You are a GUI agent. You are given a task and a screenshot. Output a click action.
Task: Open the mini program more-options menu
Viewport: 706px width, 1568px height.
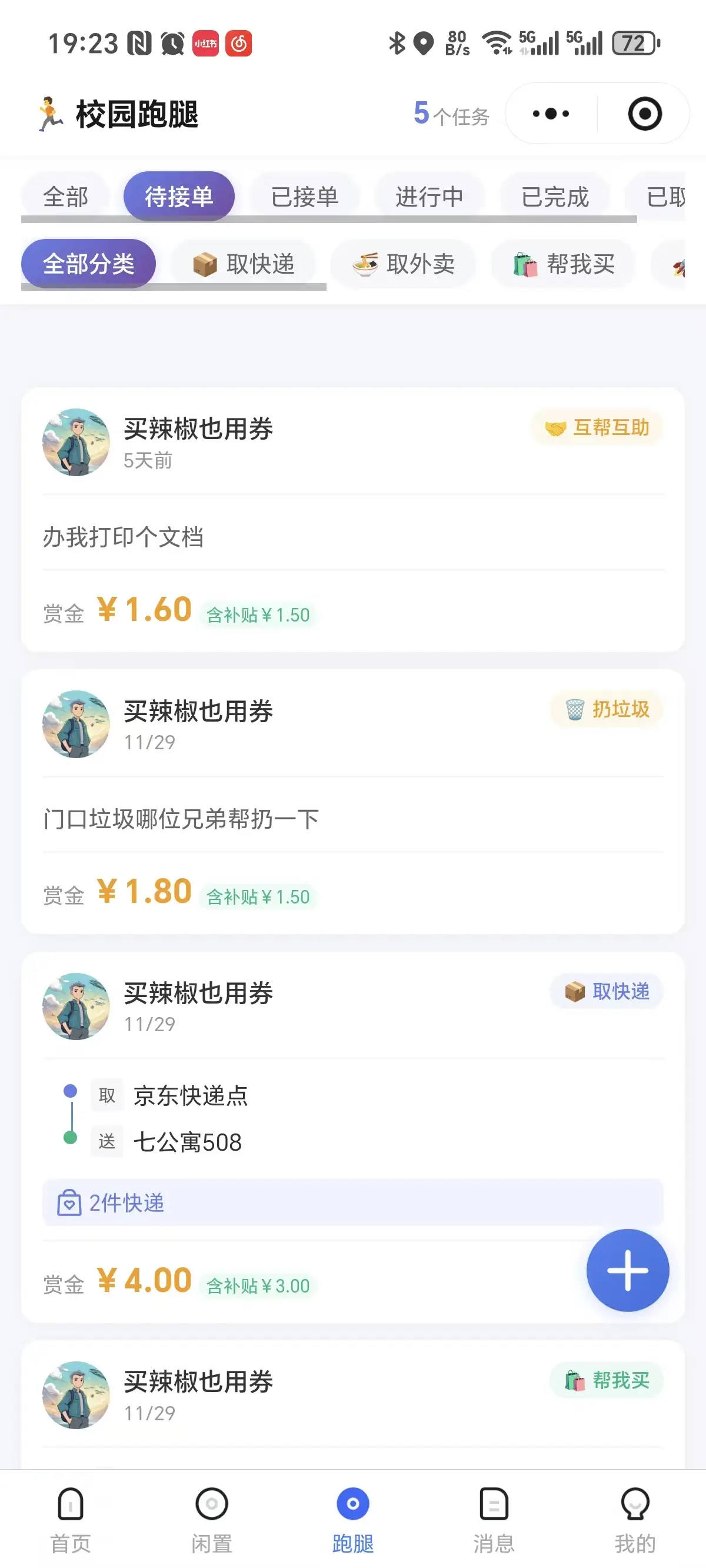click(x=551, y=114)
